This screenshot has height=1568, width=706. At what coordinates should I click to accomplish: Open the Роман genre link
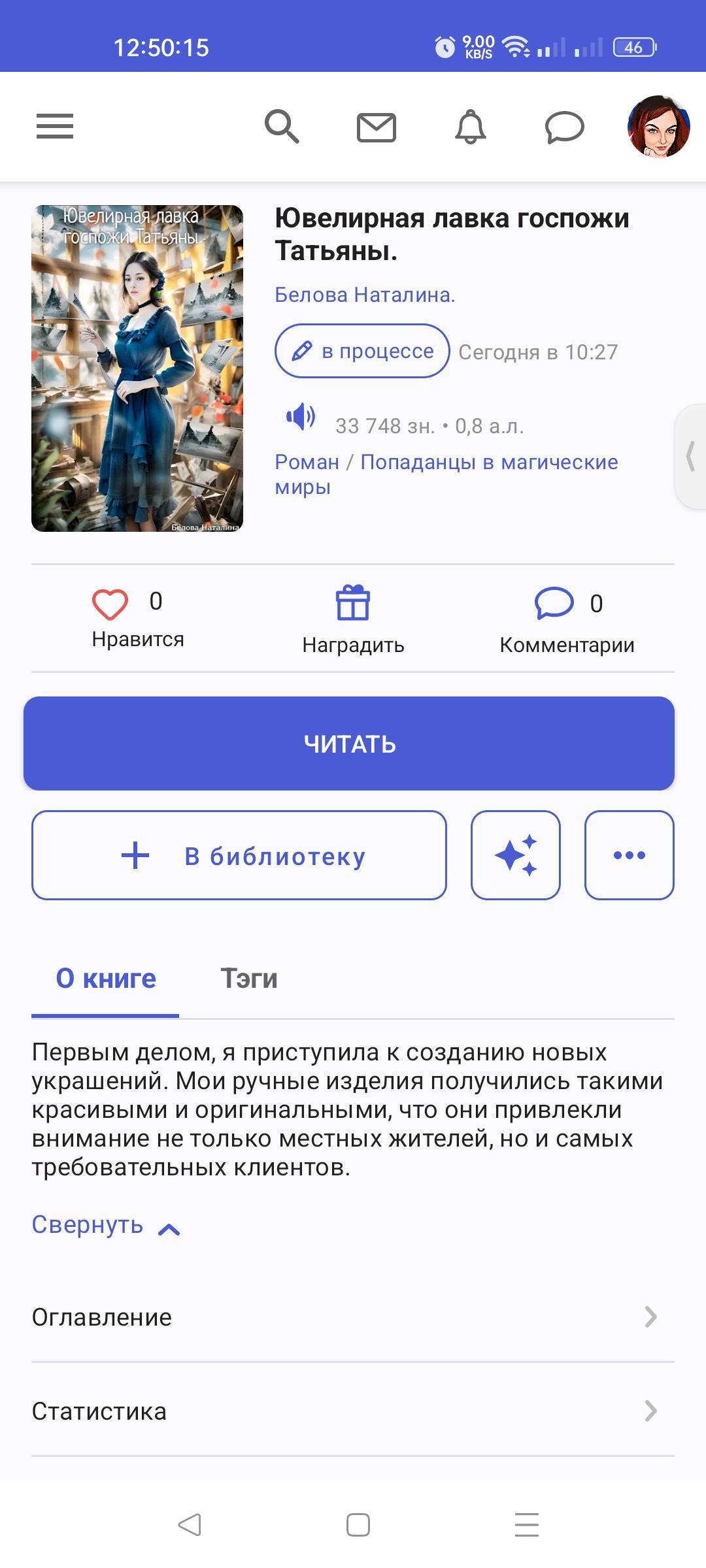[307, 462]
